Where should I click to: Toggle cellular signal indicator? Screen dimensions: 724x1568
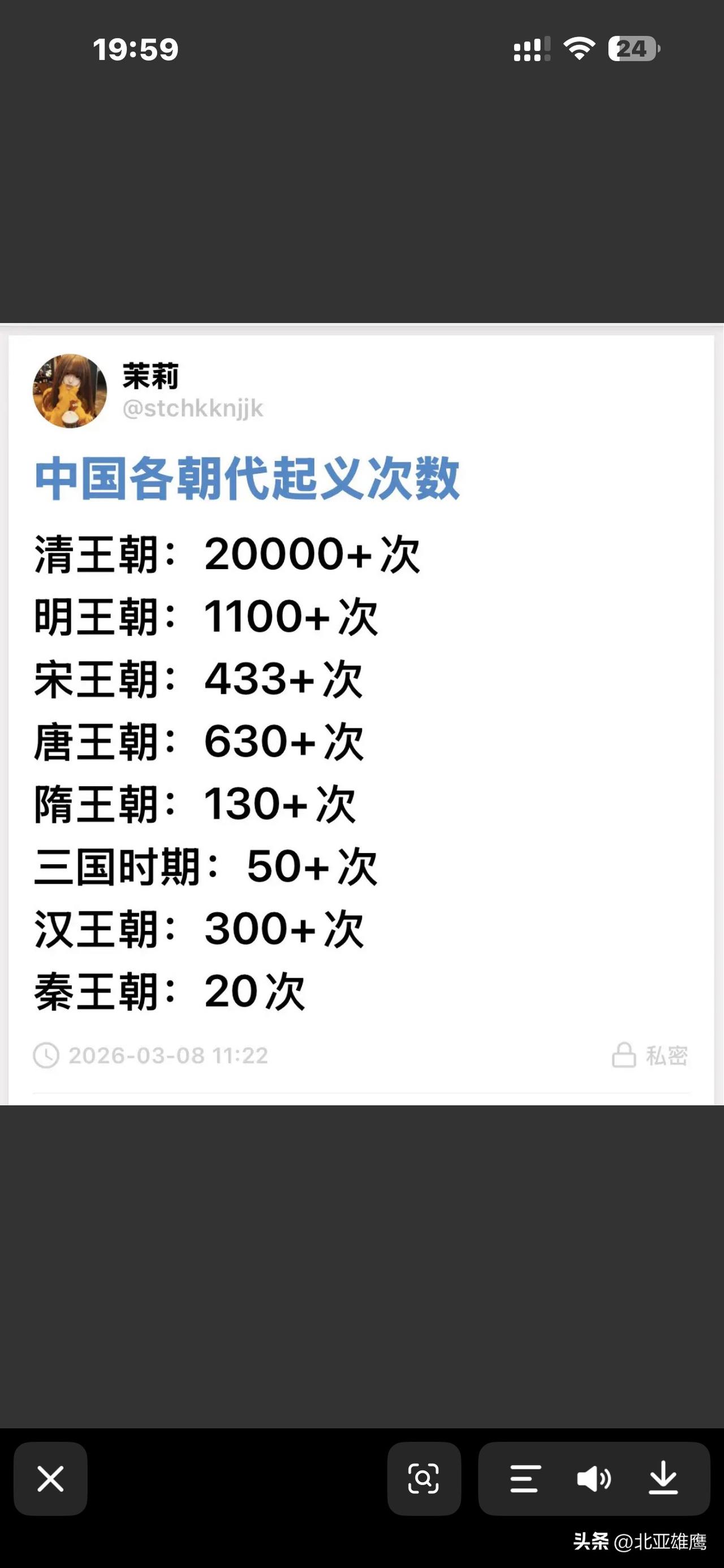coord(531,49)
